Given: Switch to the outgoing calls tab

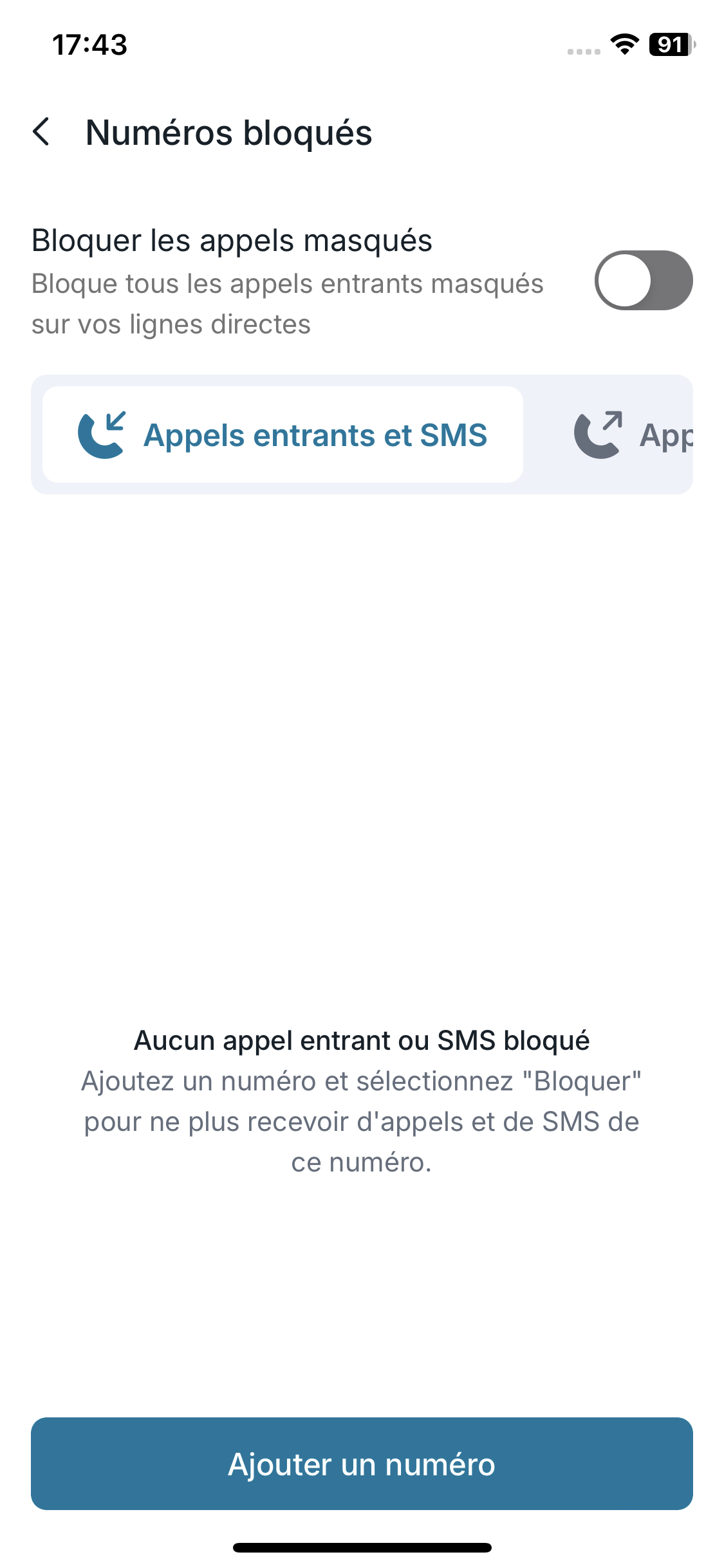Looking at the screenshot, I should pyautogui.click(x=631, y=435).
